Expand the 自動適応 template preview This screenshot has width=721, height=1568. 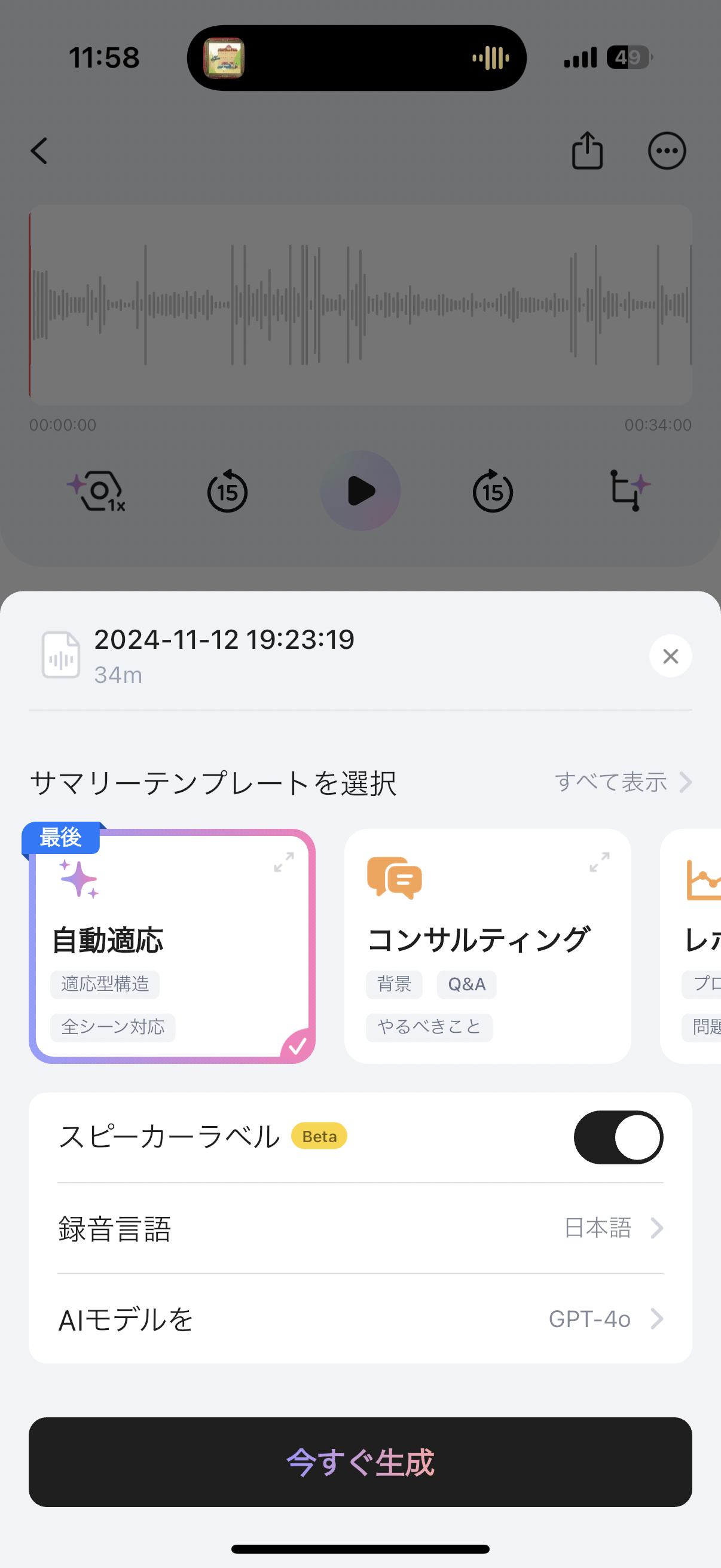point(283,862)
